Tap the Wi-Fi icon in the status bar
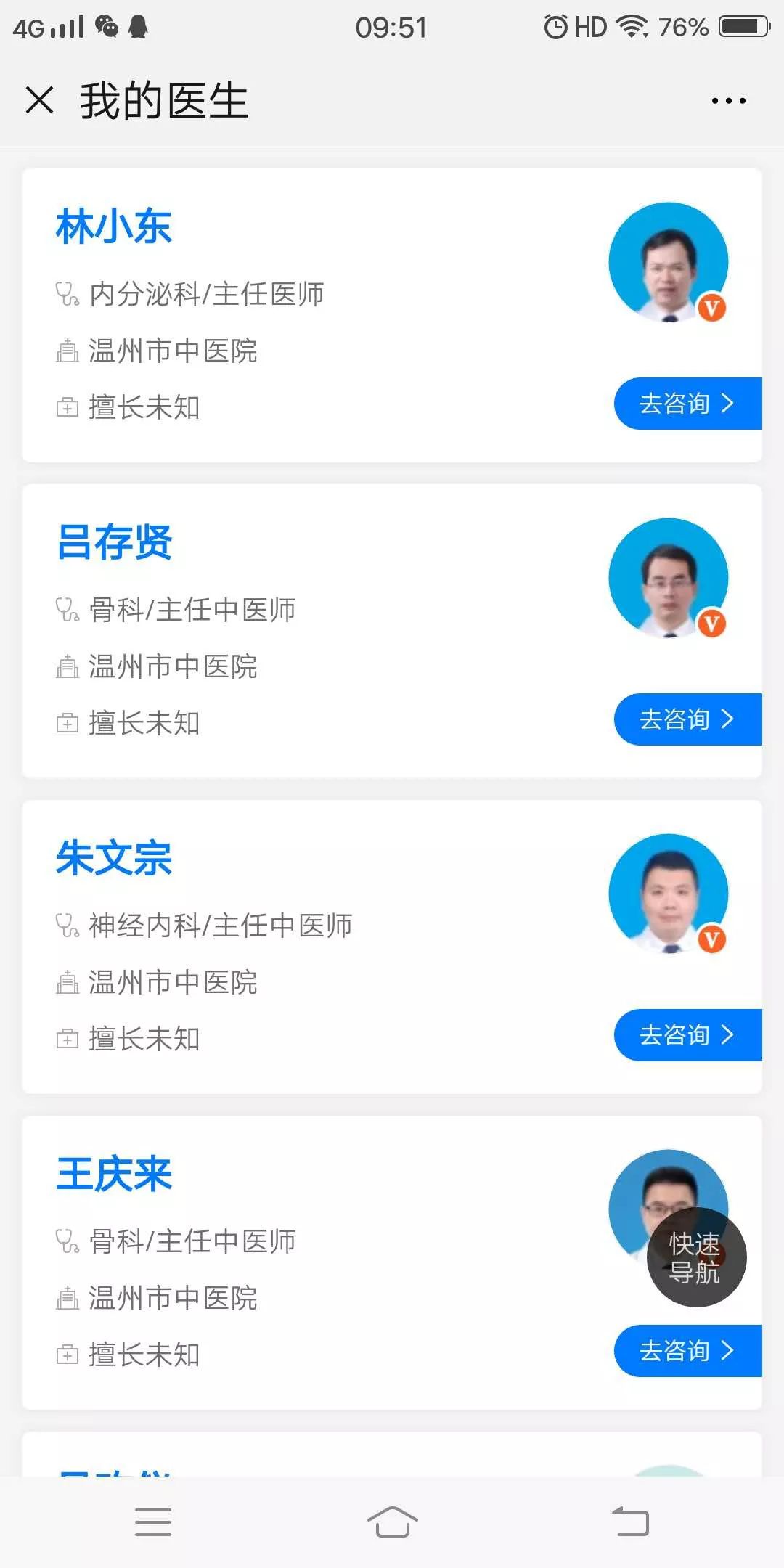The image size is (784, 1568). 630,26
